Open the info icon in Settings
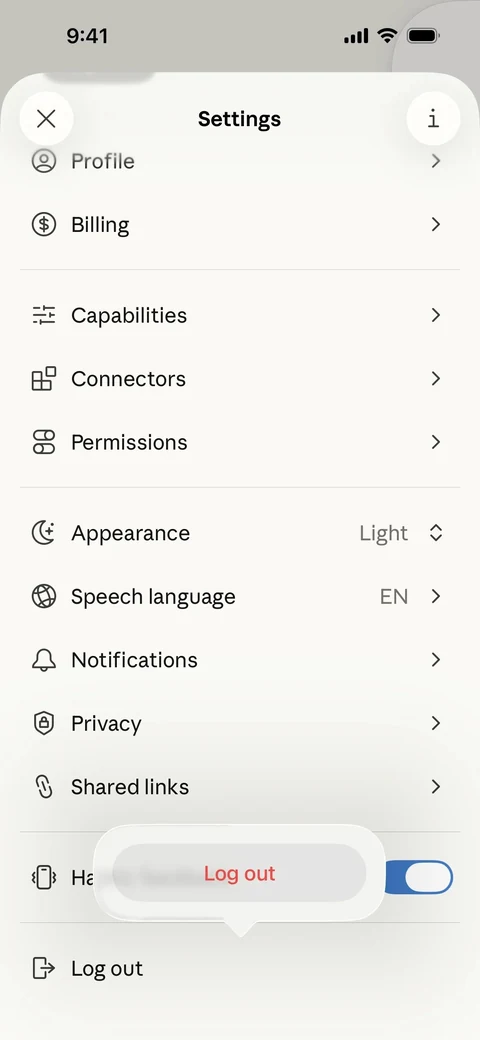 433,119
